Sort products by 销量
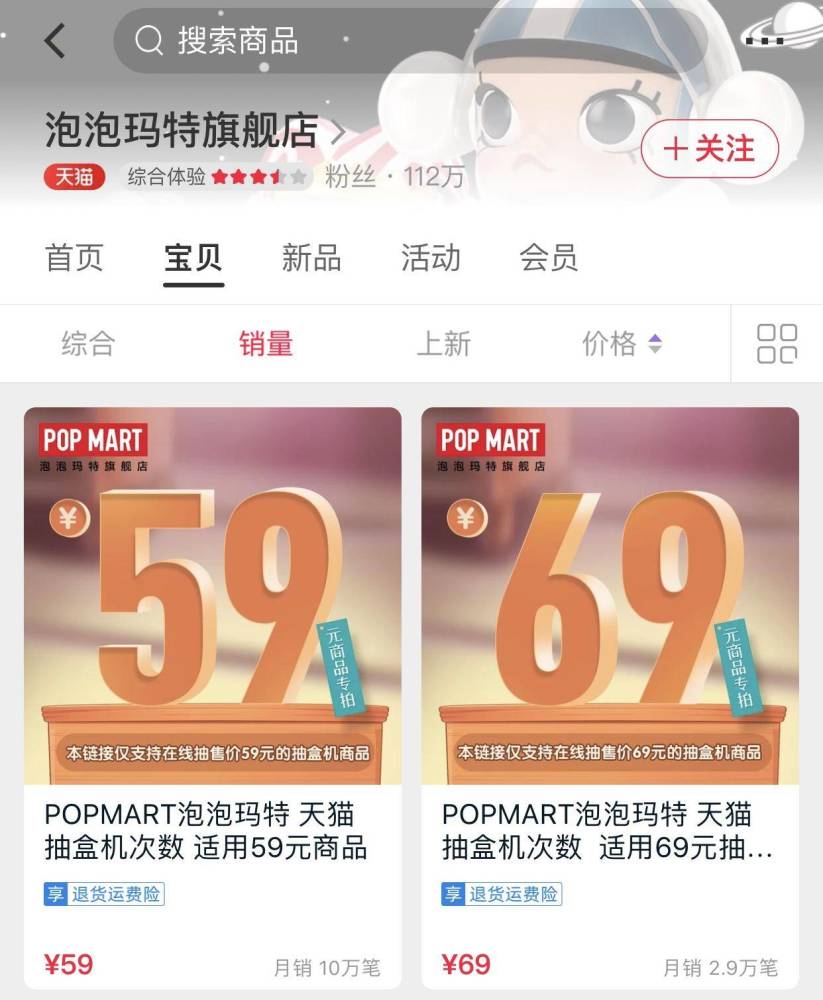Image resolution: width=823 pixels, height=1000 pixels. [x=266, y=344]
